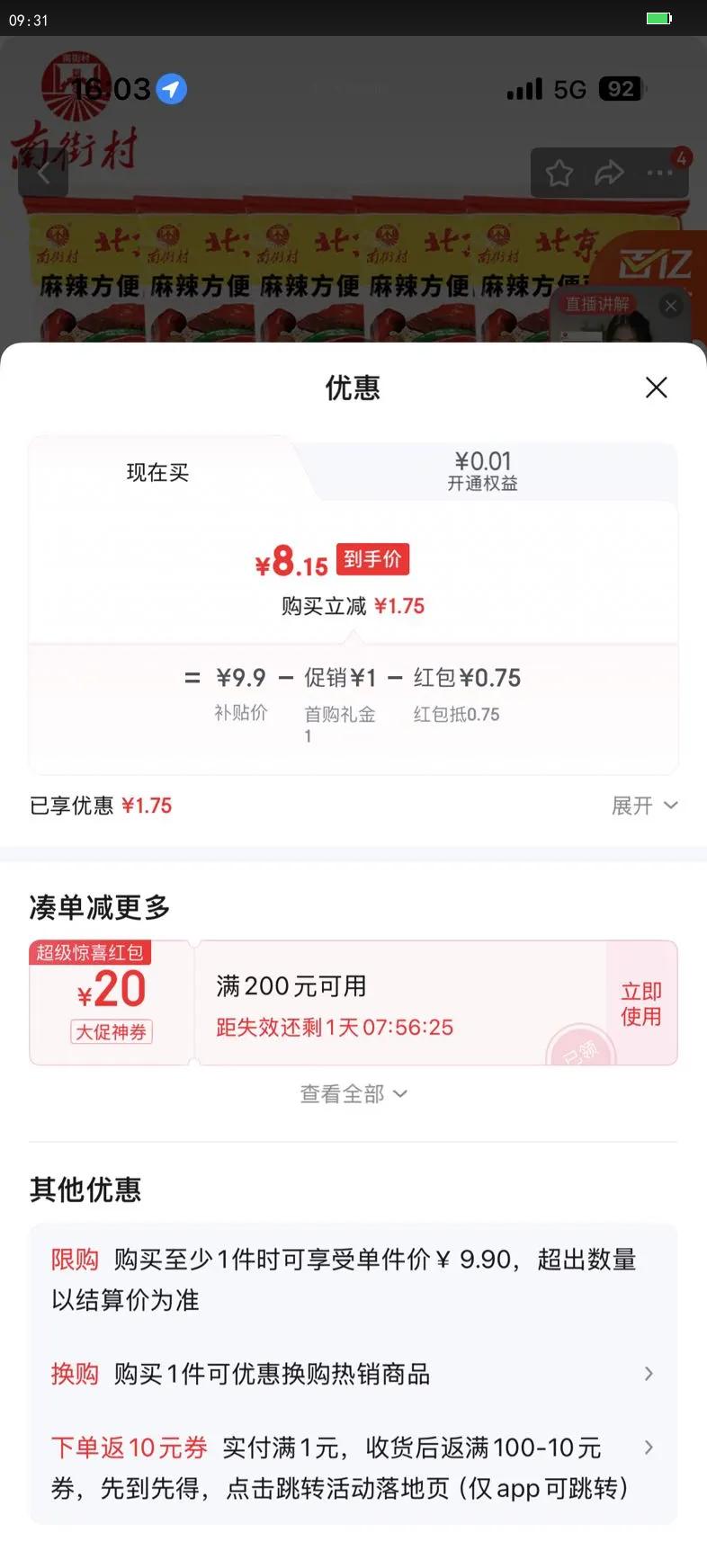Expand the 下单返10元券 promotion details
The width and height of the screenshot is (707, 1568).
(648, 1447)
